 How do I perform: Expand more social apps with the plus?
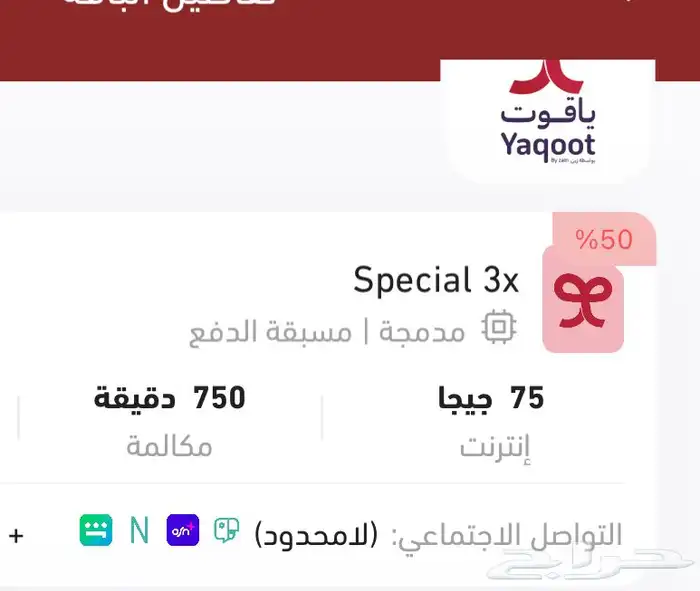(16, 535)
